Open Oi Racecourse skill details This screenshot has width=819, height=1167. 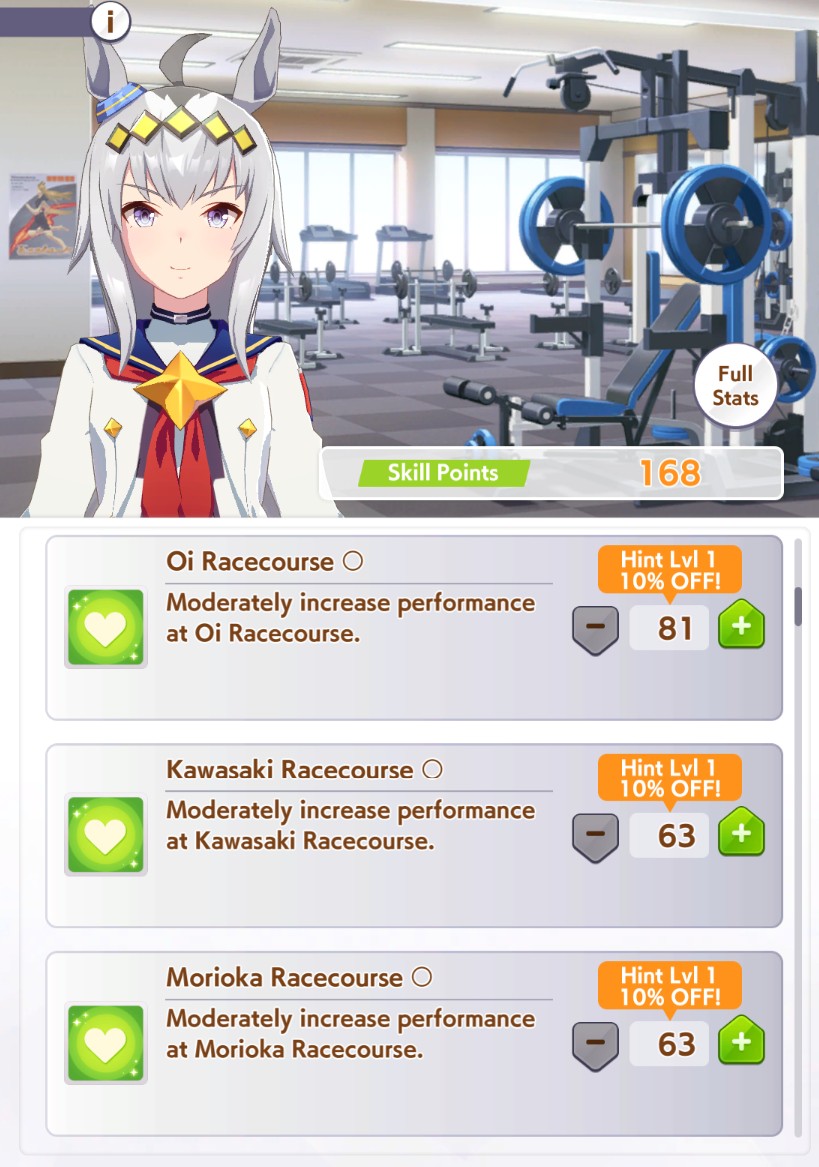(x=414, y=627)
